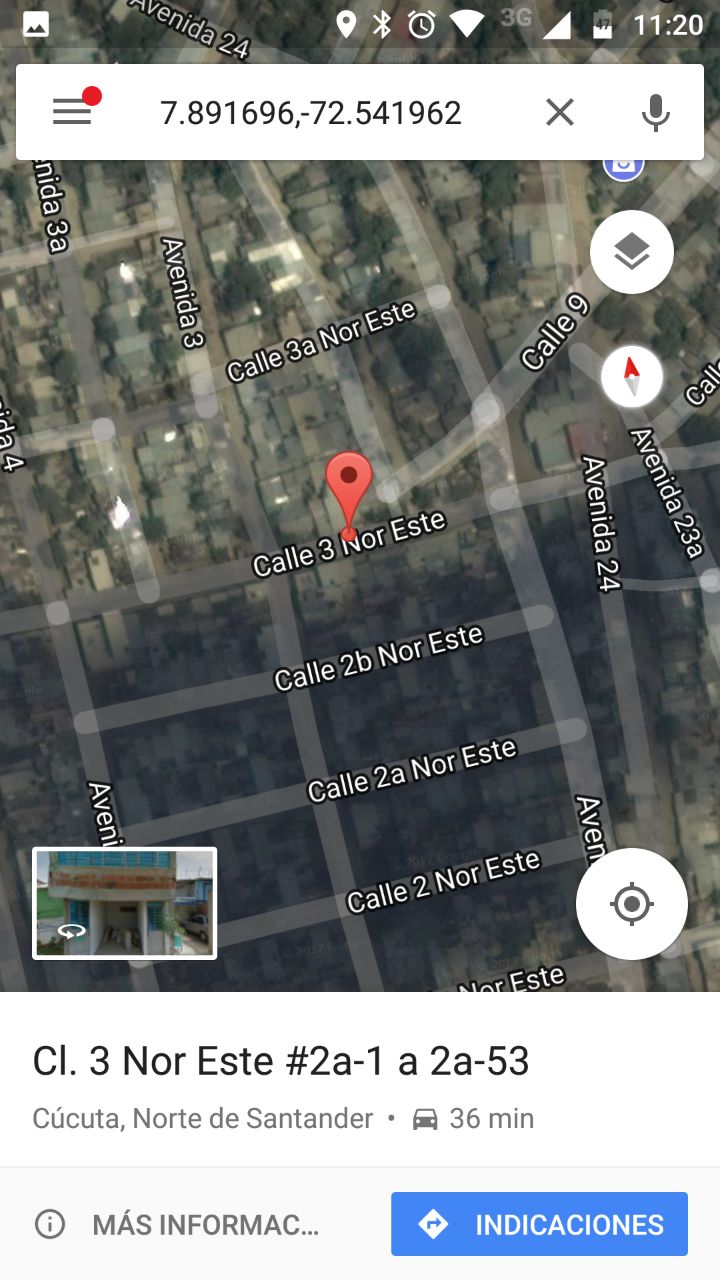This screenshot has width=720, height=1280.
Task: Get directions with INDICACIONES
Action: click(539, 1224)
